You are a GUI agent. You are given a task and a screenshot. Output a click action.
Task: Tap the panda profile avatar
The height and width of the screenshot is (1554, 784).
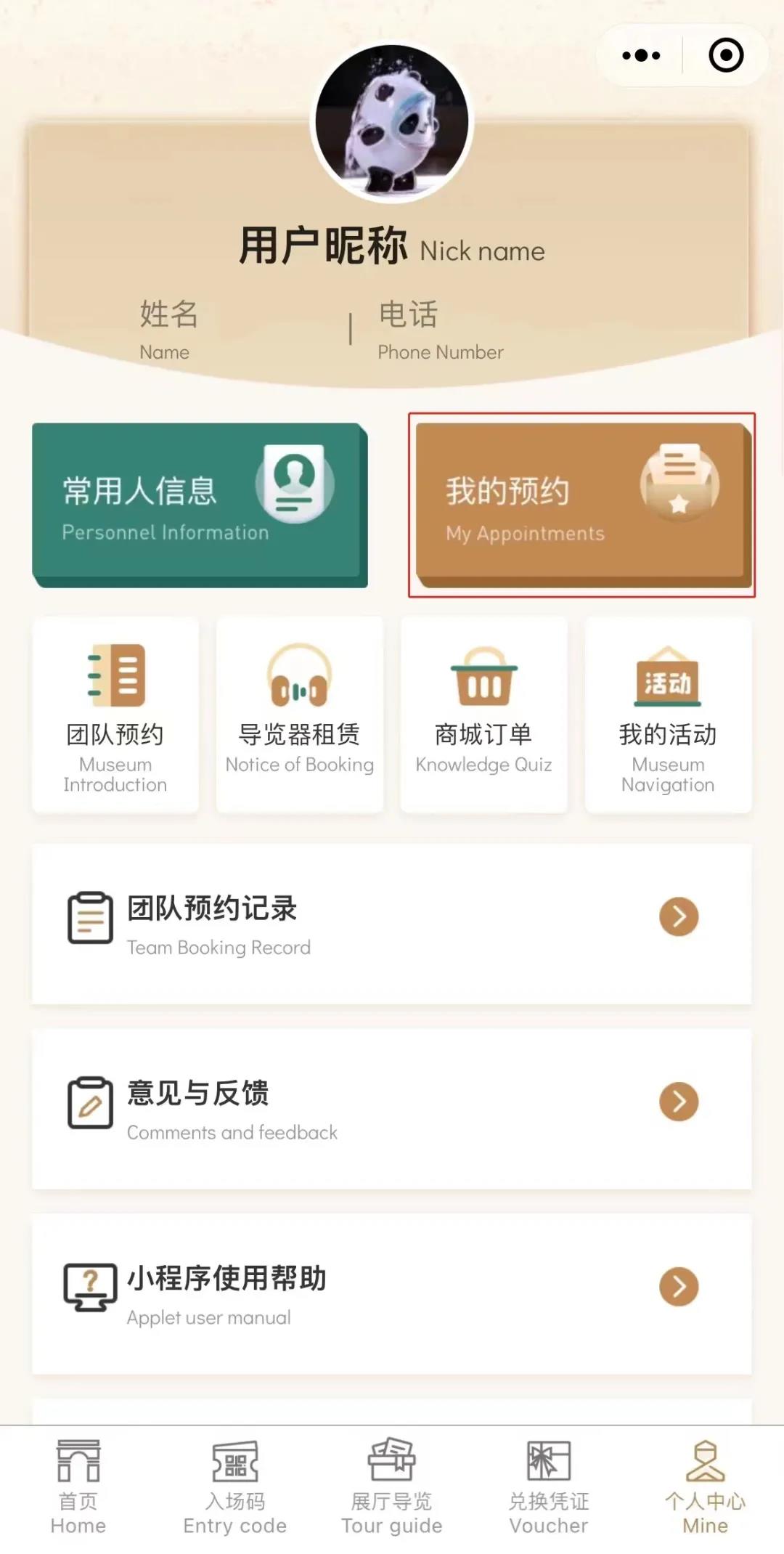[x=392, y=122]
